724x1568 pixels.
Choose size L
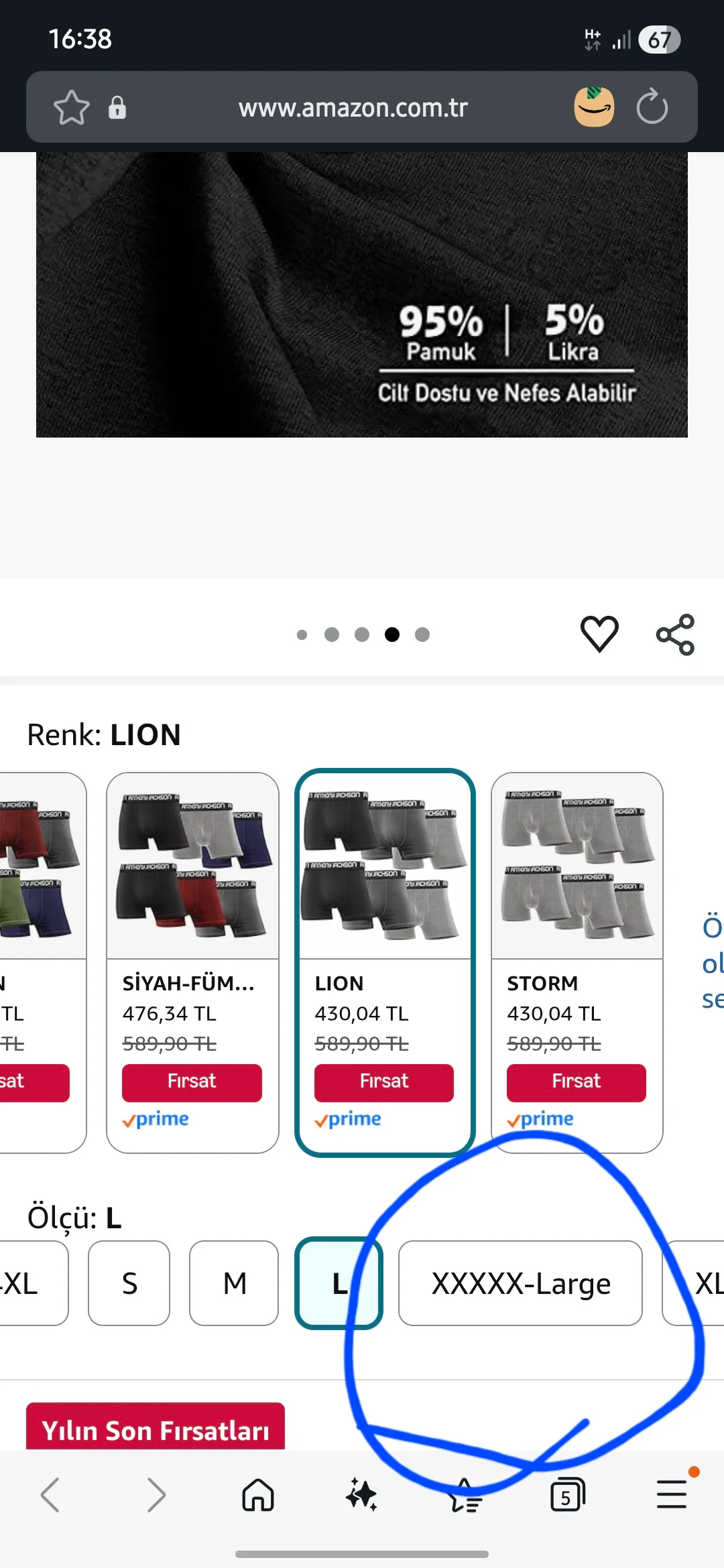[339, 1283]
